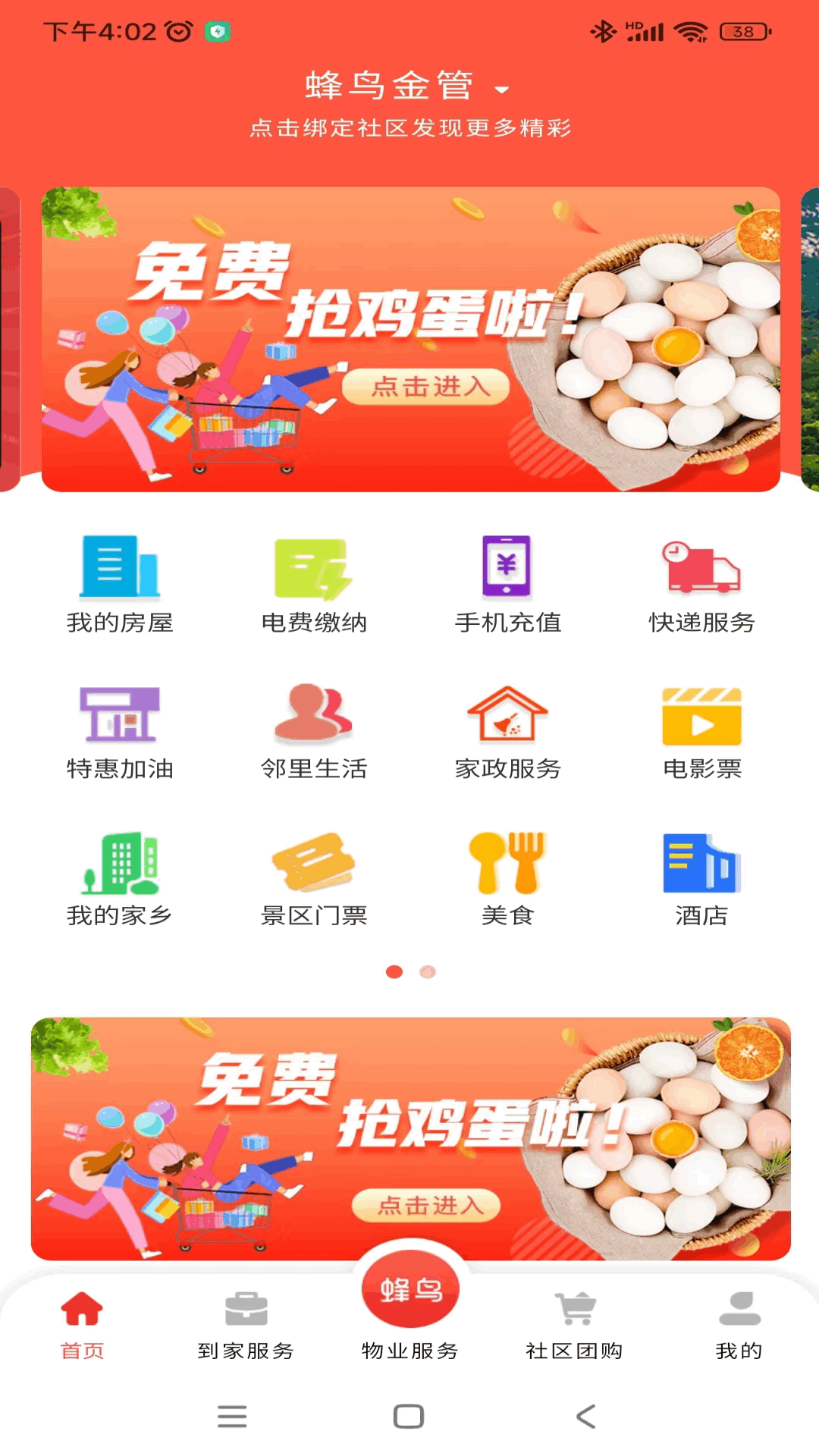819x1456 pixels.
Task: Tap the second page indicator dot
Action: click(x=428, y=971)
